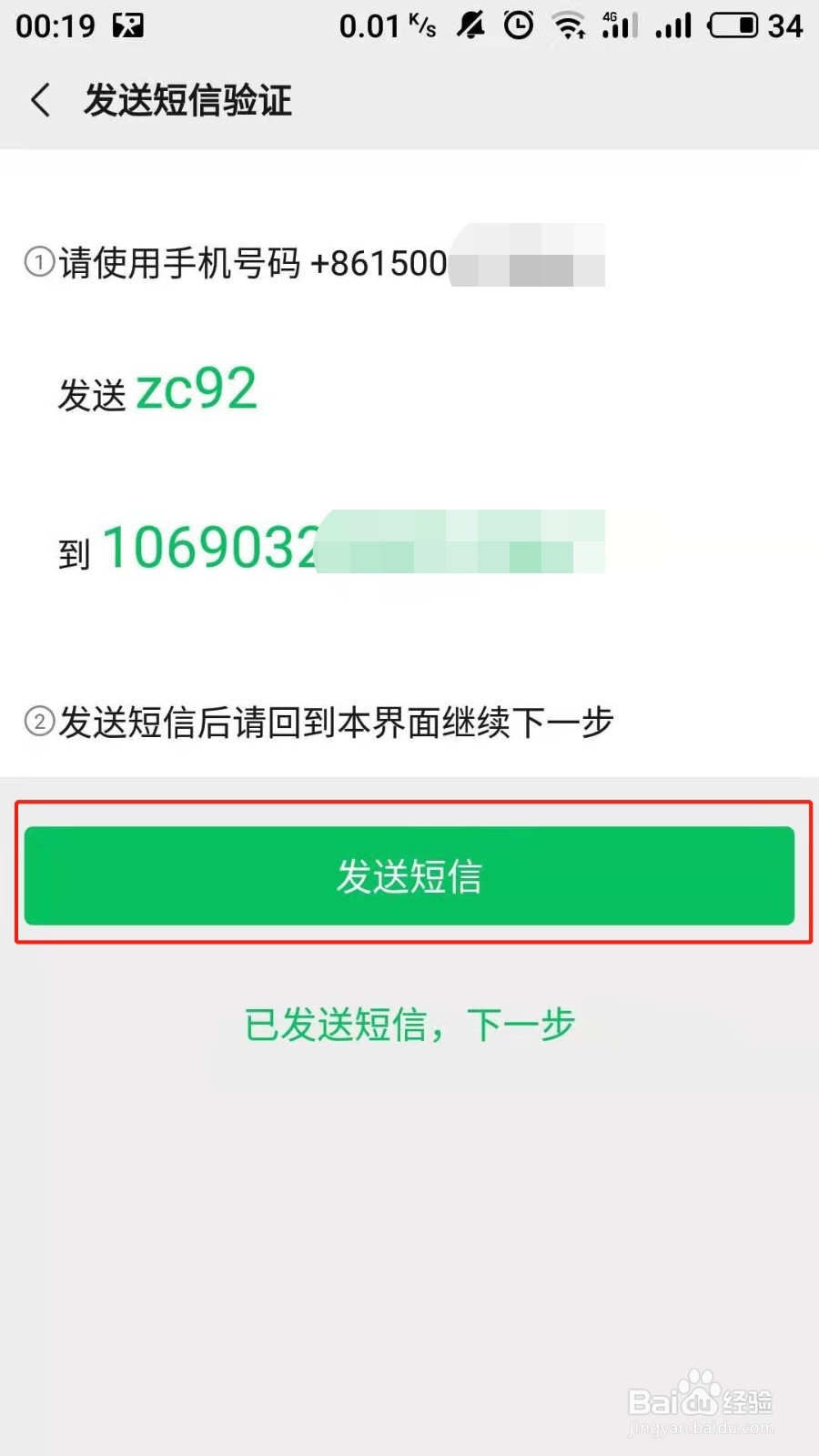Viewport: 819px width, 1456px height.
Task: Tap the 已发送短信，下一步 link
Action: pyautogui.click(x=408, y=1023)
